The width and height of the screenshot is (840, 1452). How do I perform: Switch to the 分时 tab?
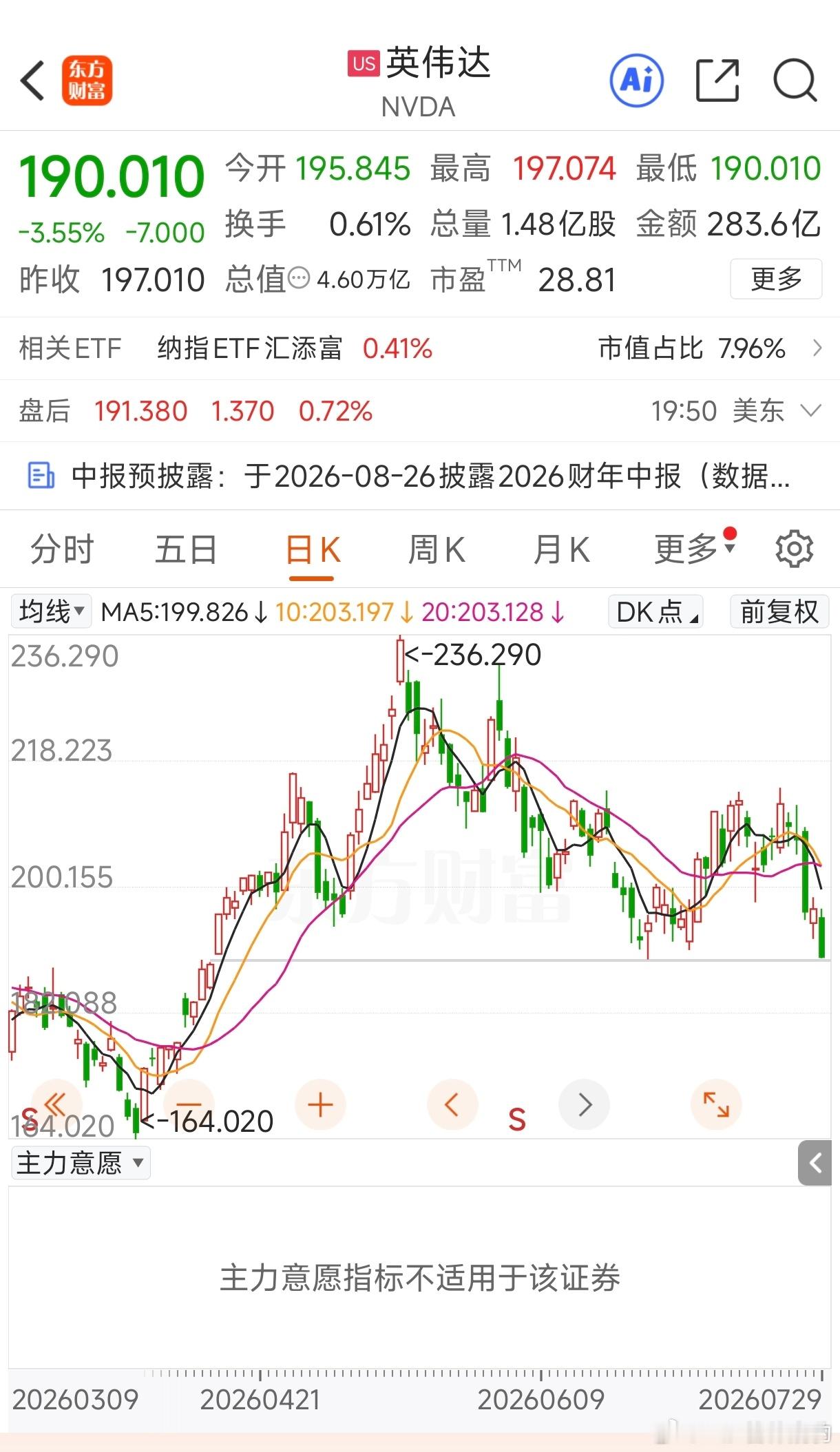click(x=62, y=550)
